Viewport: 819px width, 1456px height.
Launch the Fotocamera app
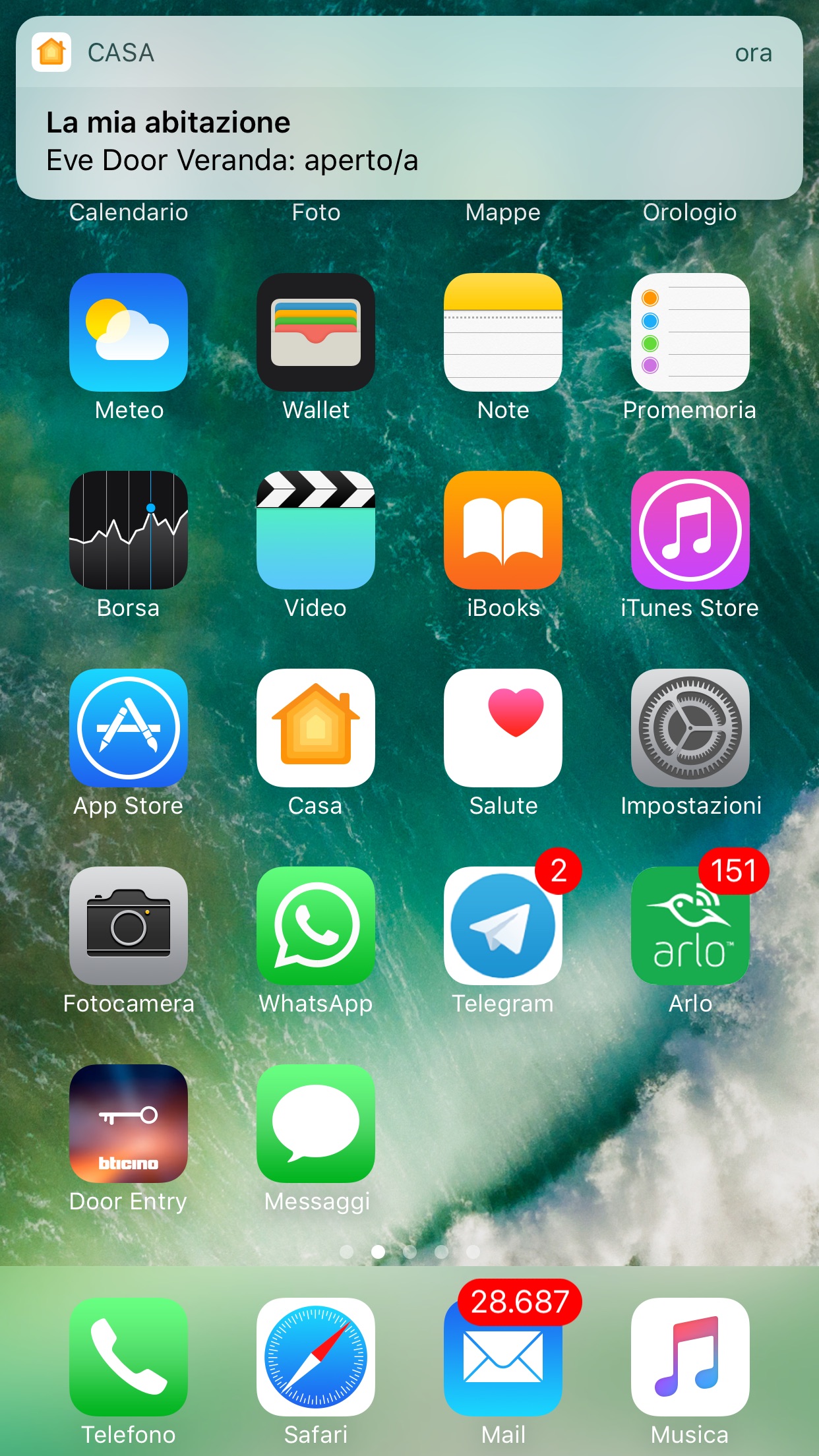click(x=129, y=926)
